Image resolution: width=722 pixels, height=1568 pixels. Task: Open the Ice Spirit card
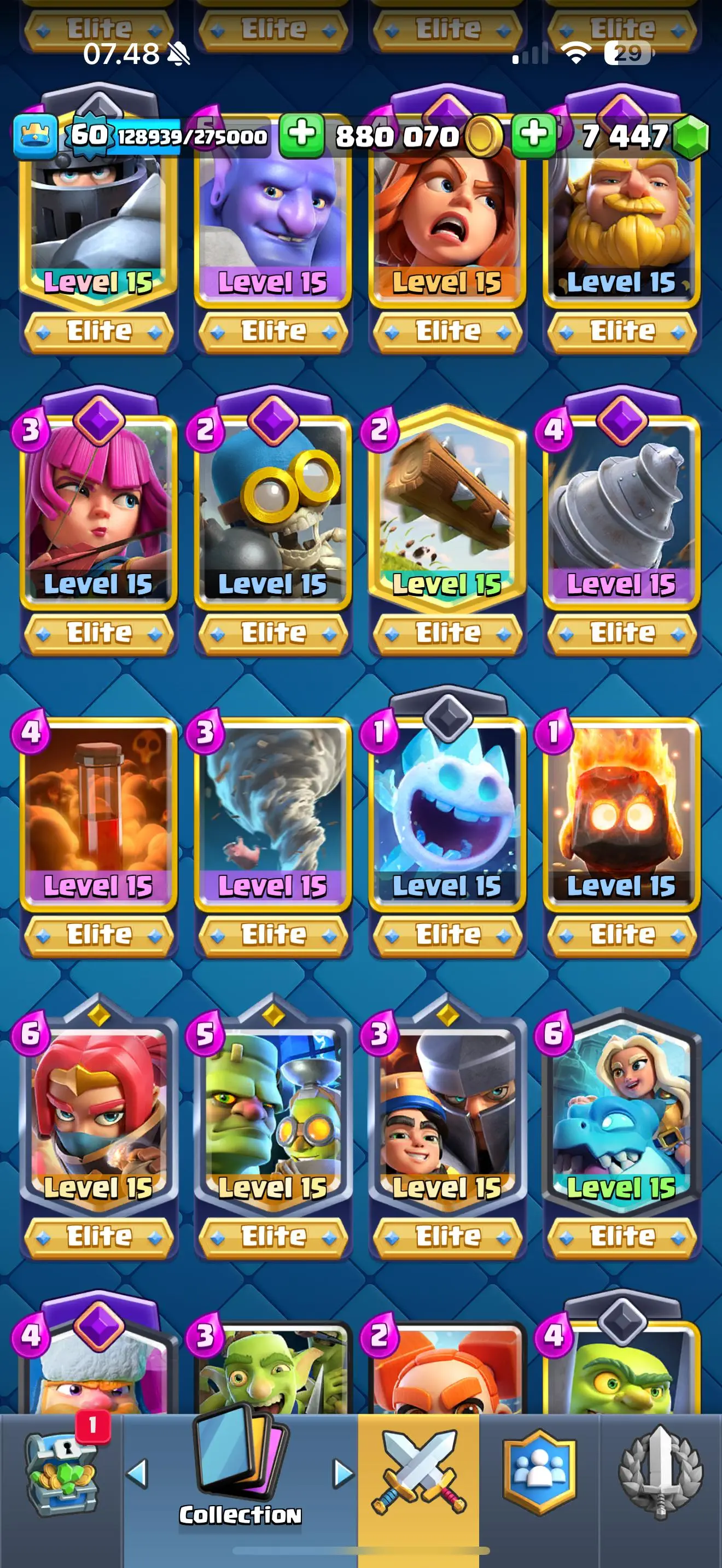(x=447, y=812)
